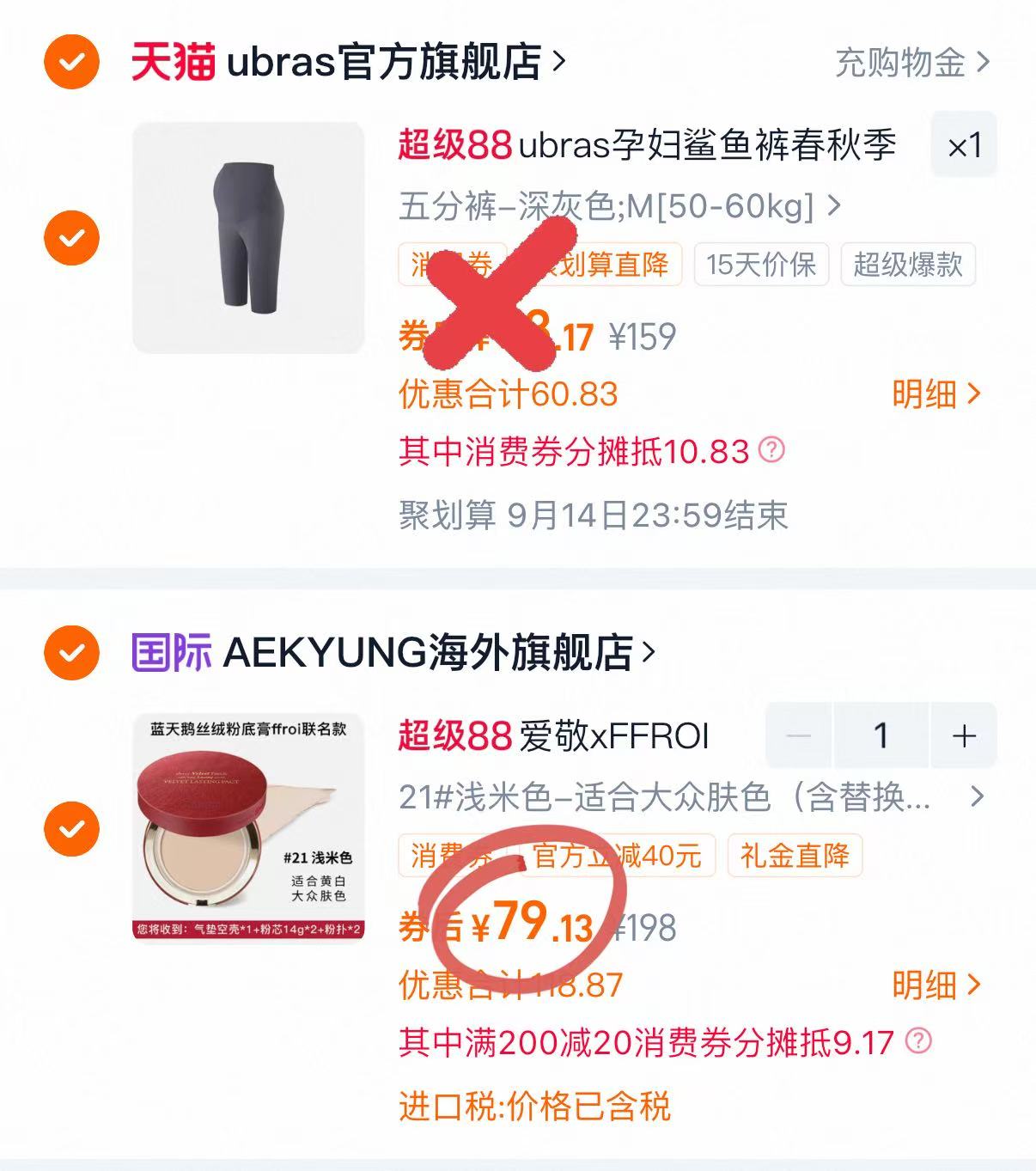Click the 超级爆款 tag on the shark pants item
Image resolution: width=1036 pixels, height=1171 pixels.
(909, 267)
